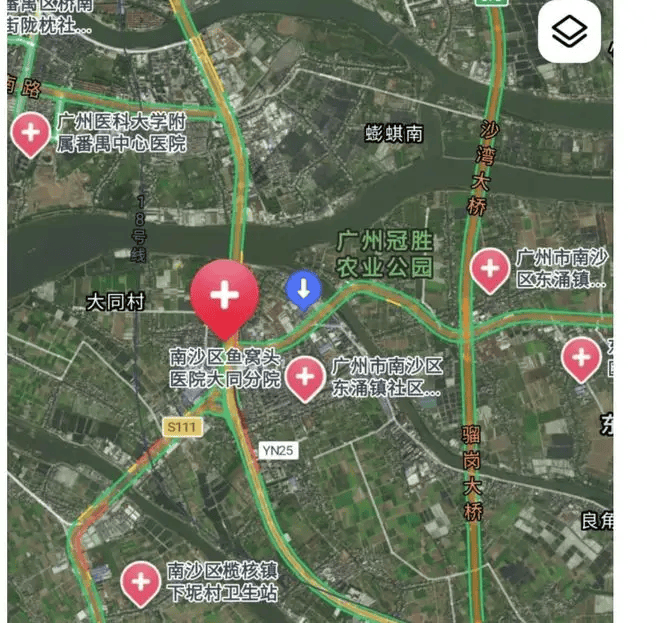
Task: Open the 广州市南沙区东涌镇社区 hospital marker
Action: point(305,378)
